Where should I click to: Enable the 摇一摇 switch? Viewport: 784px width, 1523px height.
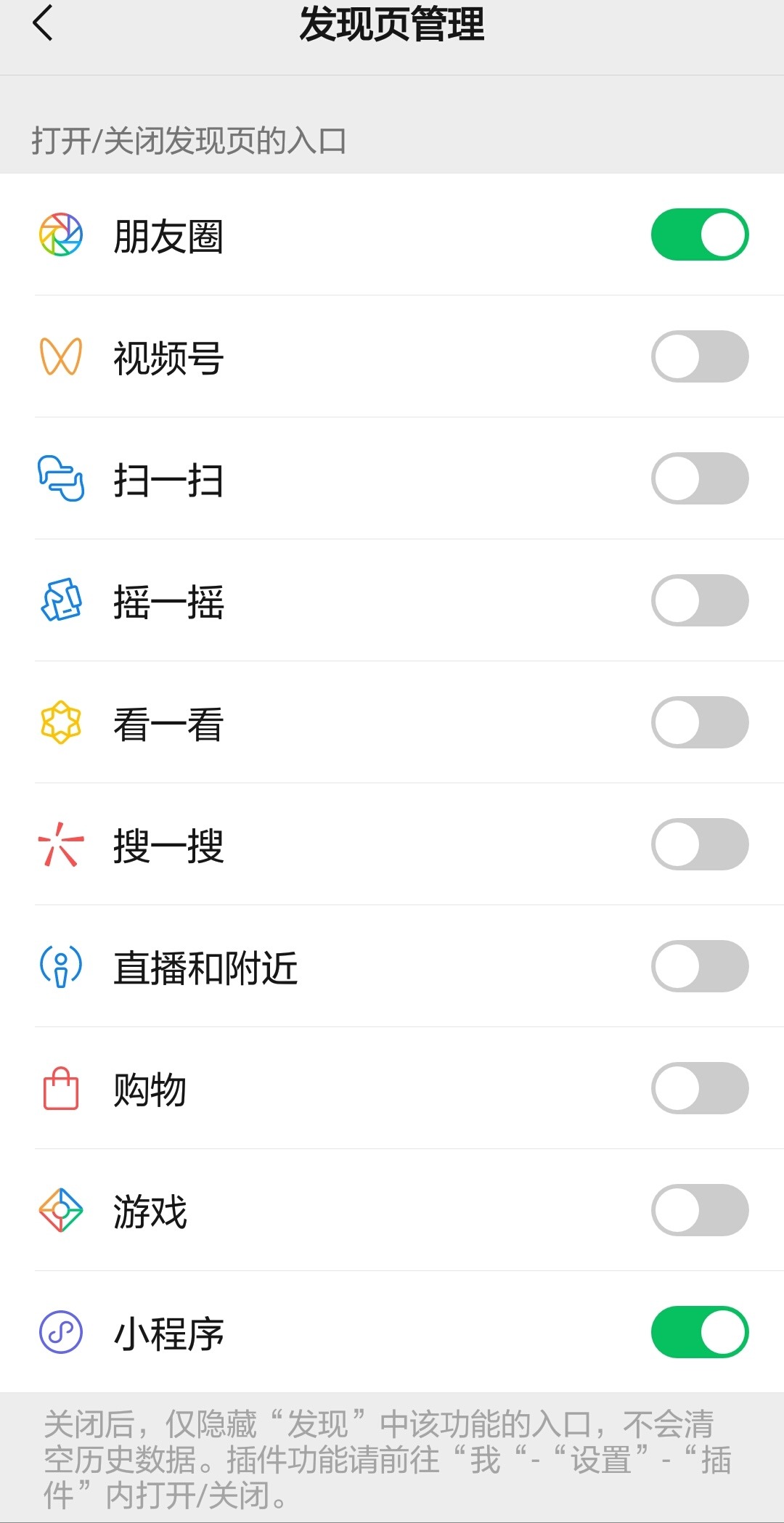click(699, 600)
